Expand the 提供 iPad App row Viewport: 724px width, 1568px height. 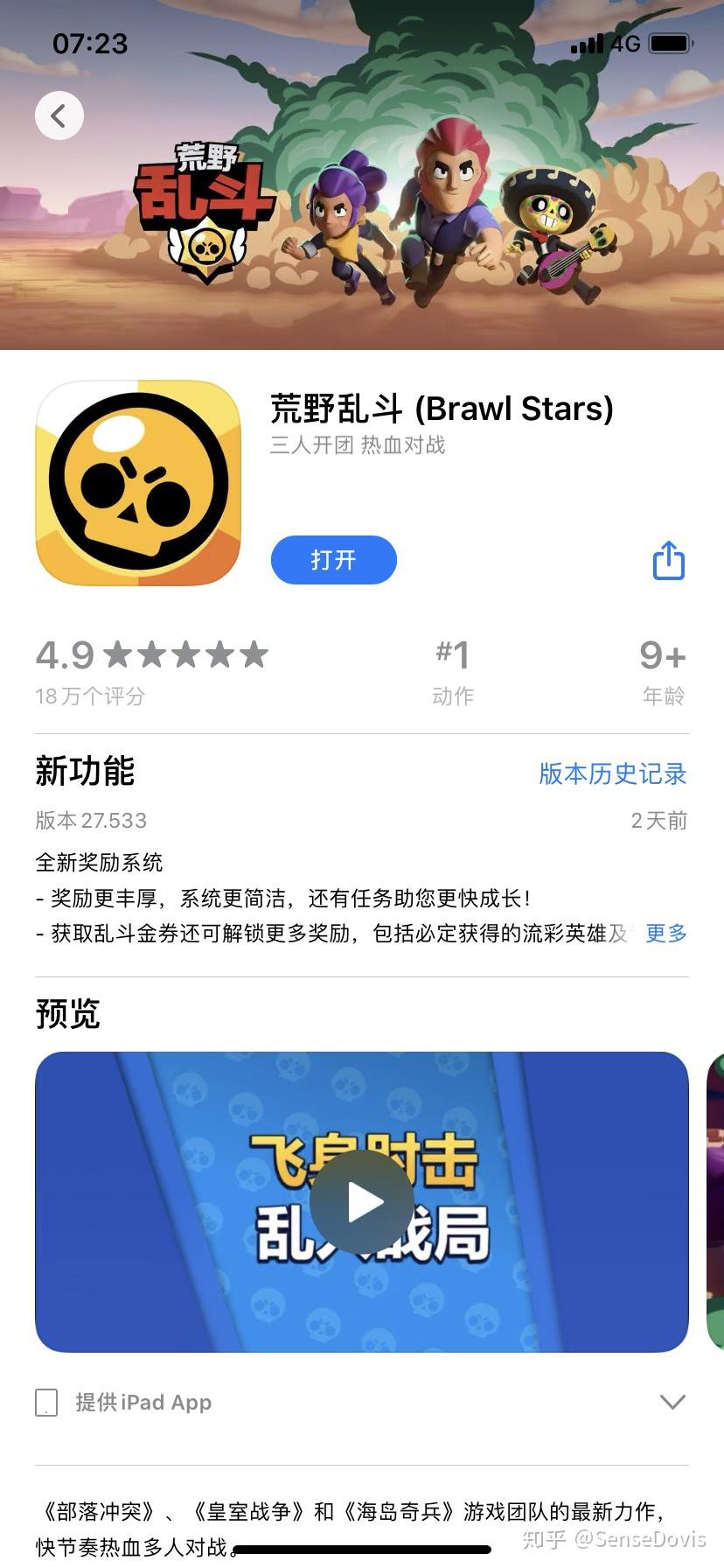[x=672, y=1402]
